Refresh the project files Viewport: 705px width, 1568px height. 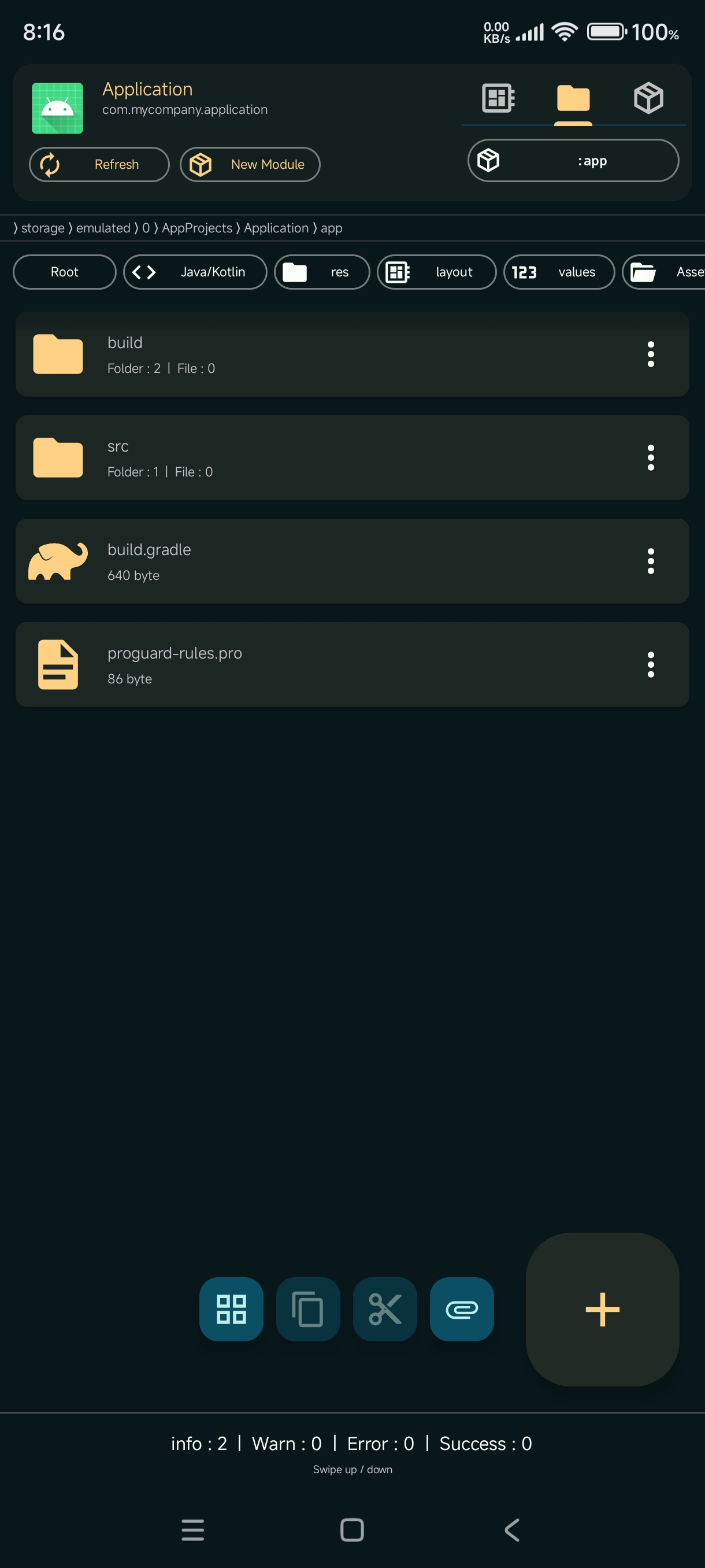click(99, 164)
